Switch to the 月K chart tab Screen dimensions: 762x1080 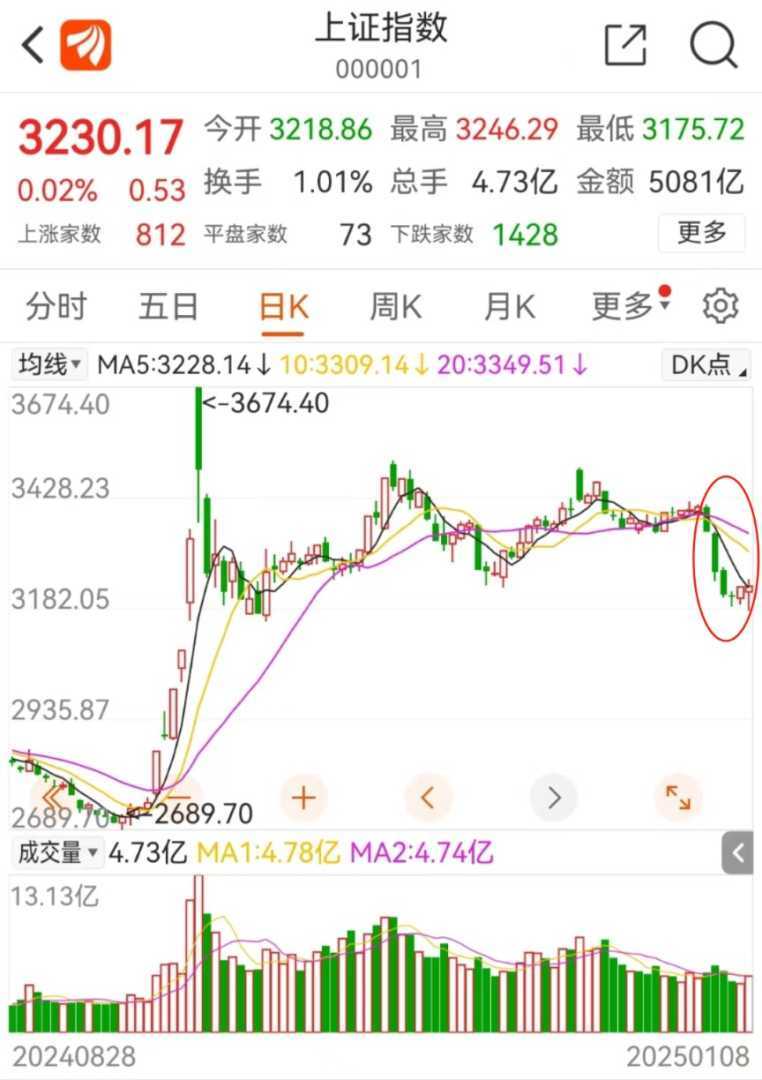tap(509, 306)
